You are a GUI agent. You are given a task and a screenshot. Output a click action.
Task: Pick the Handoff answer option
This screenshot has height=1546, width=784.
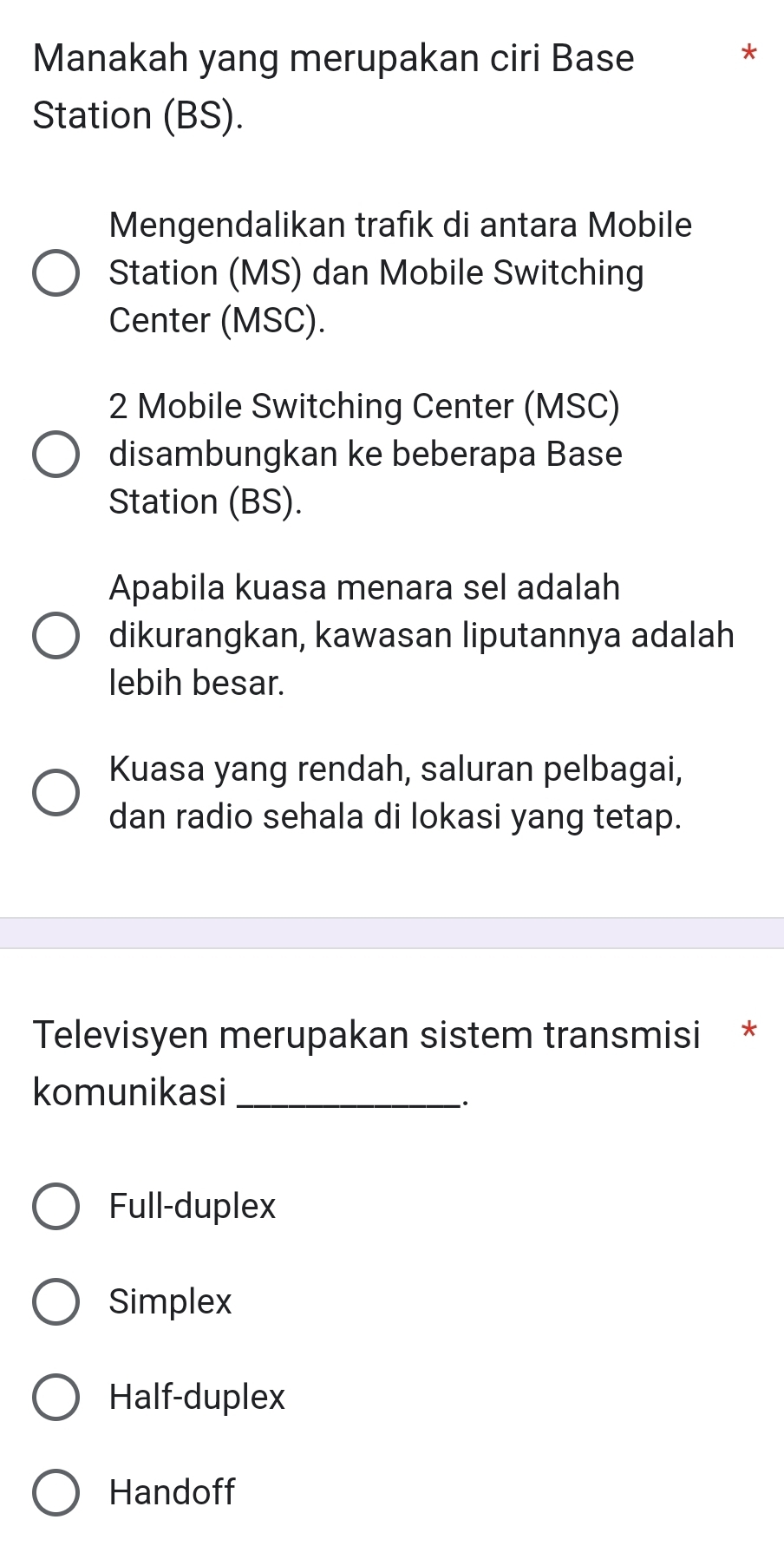[x=57, y=1492]
